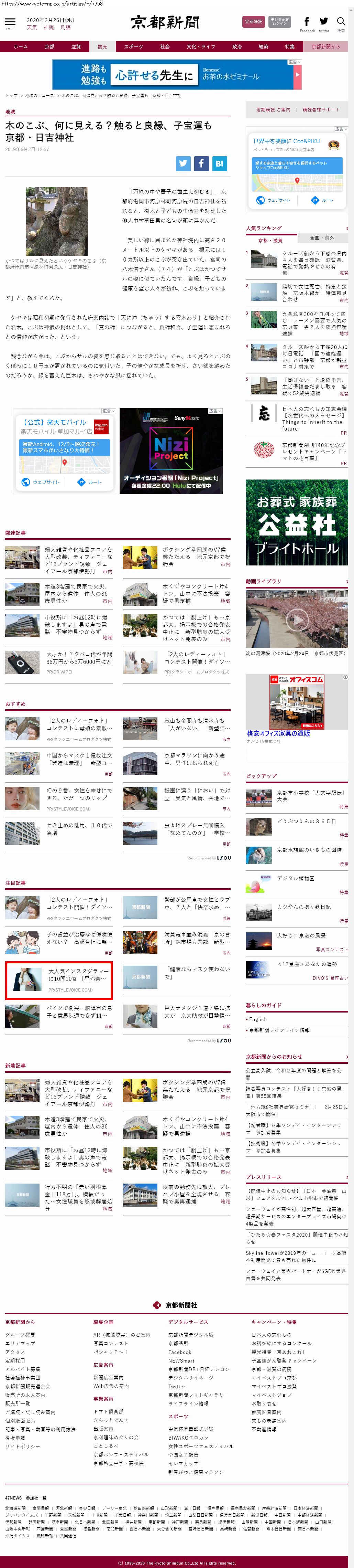The height and width of the screenshot is (1568, 354).
Task: Open the デジタル版ログイン button
Action: pos(280,22)
